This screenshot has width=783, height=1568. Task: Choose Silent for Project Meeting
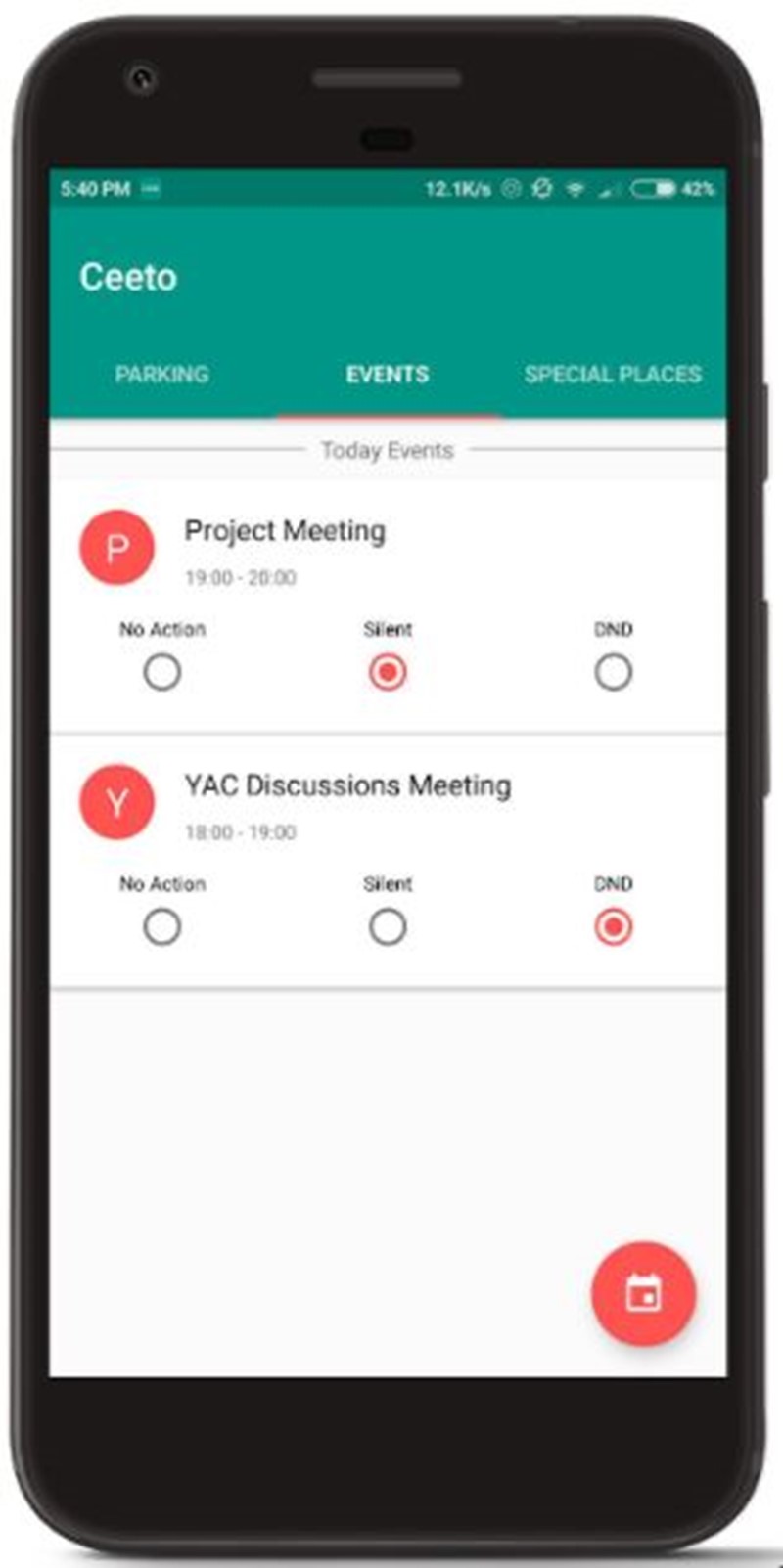[388, 672]
